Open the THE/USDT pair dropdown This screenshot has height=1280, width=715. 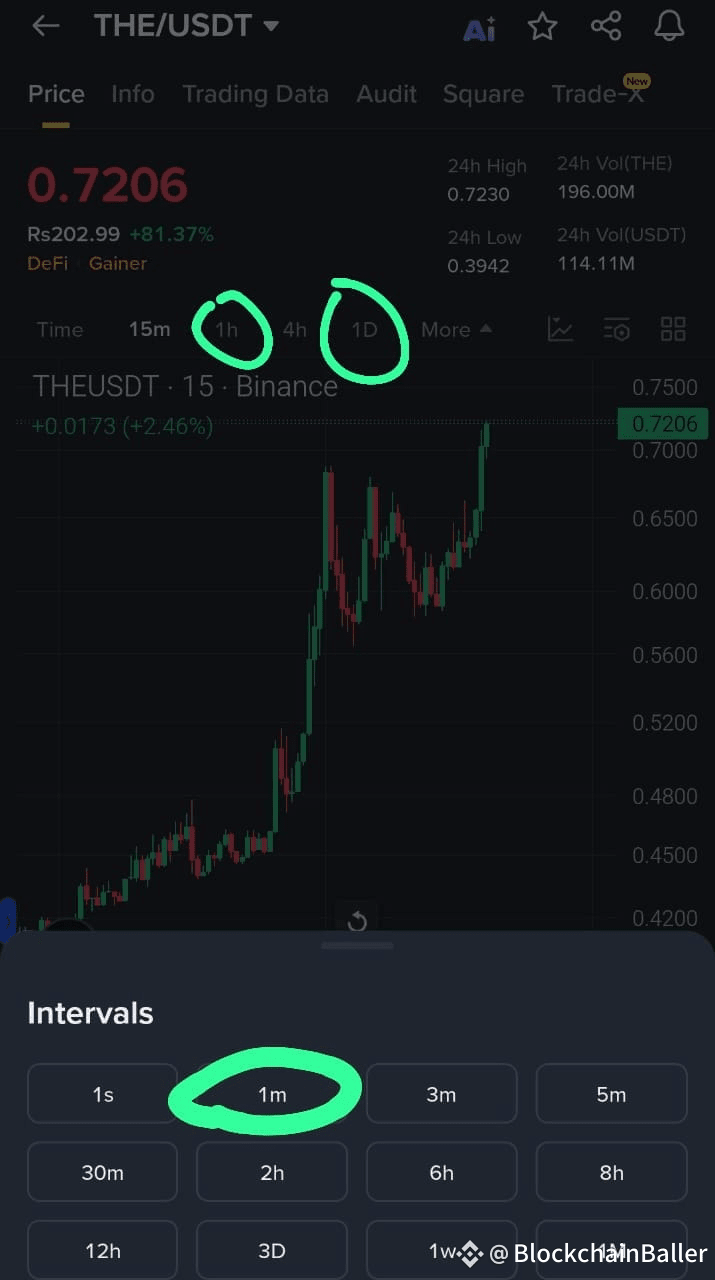tap(186, 26)
